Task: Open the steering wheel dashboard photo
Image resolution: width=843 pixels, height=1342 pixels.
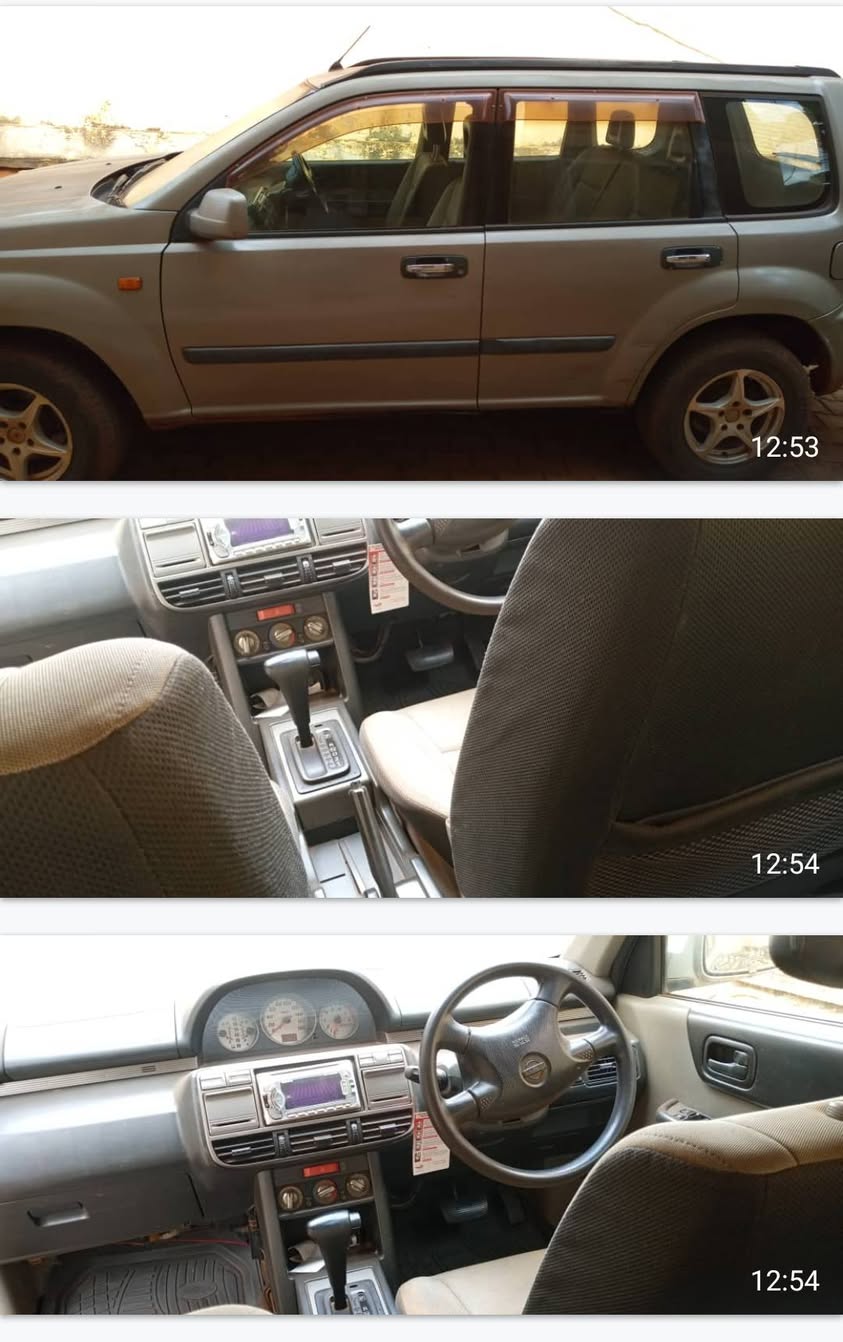Action: (421, 1124)
